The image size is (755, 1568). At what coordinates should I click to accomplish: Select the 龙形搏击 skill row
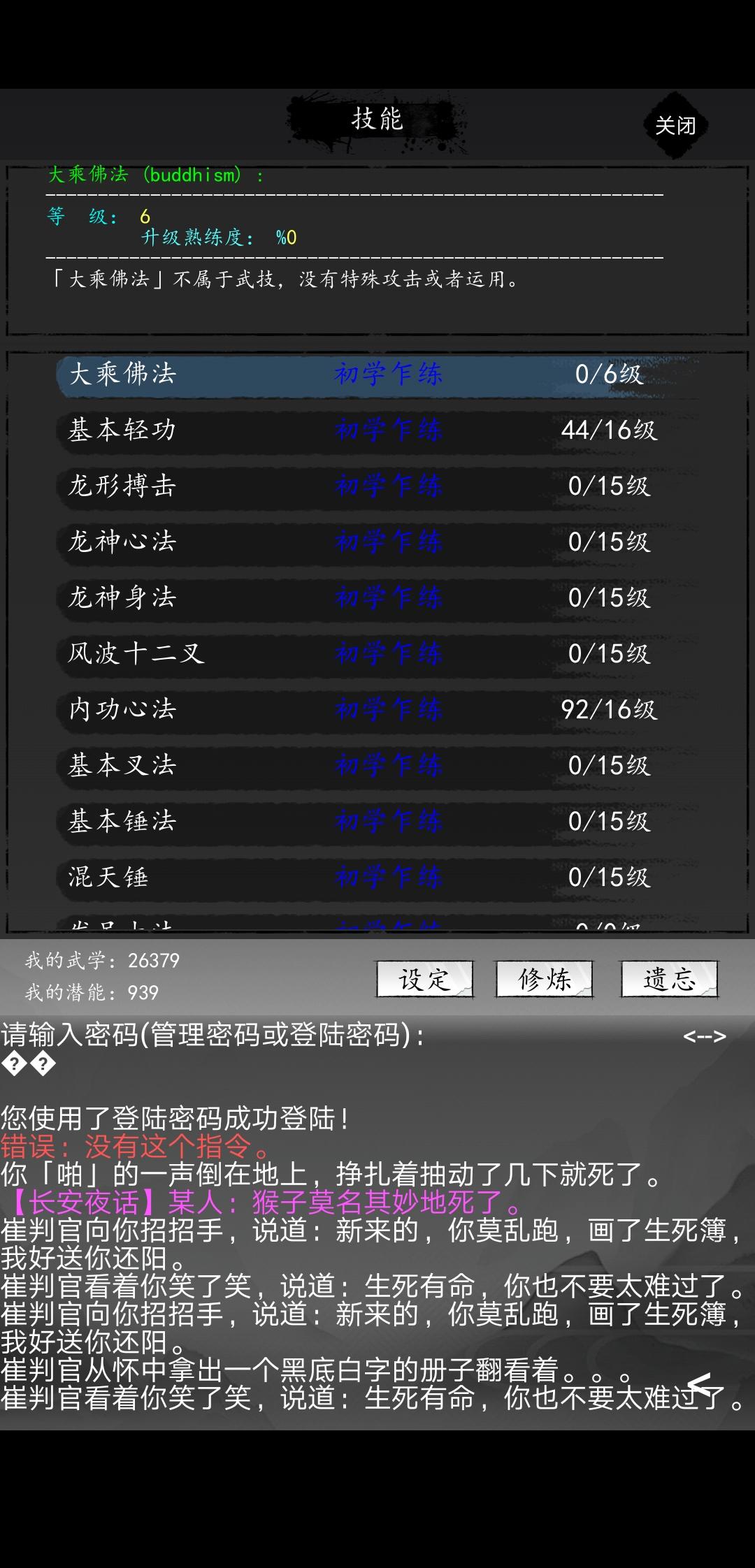pyautogui.click(x=377, y=486)
